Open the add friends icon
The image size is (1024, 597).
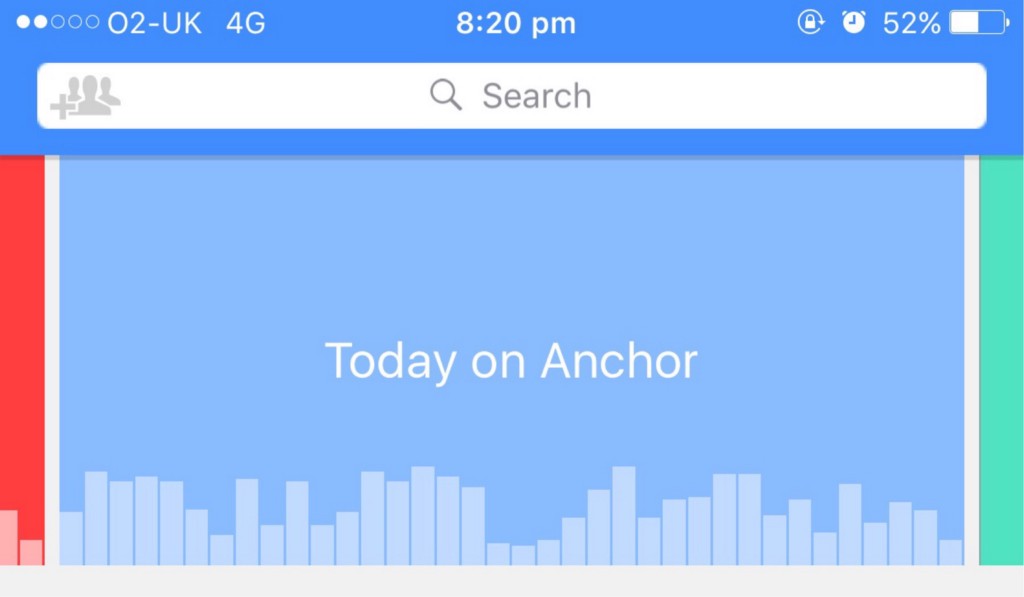point(85,96)
